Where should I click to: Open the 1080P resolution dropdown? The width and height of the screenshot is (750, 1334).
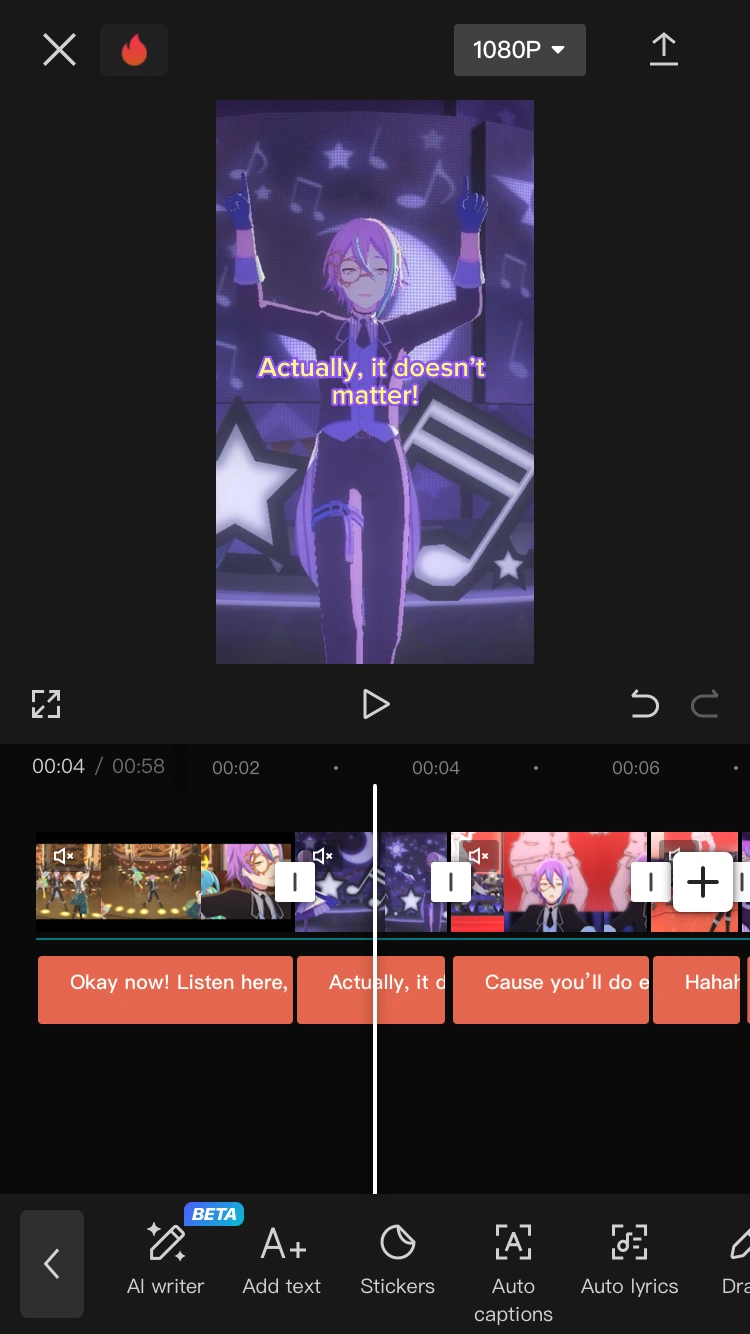[x=519, y=50]
